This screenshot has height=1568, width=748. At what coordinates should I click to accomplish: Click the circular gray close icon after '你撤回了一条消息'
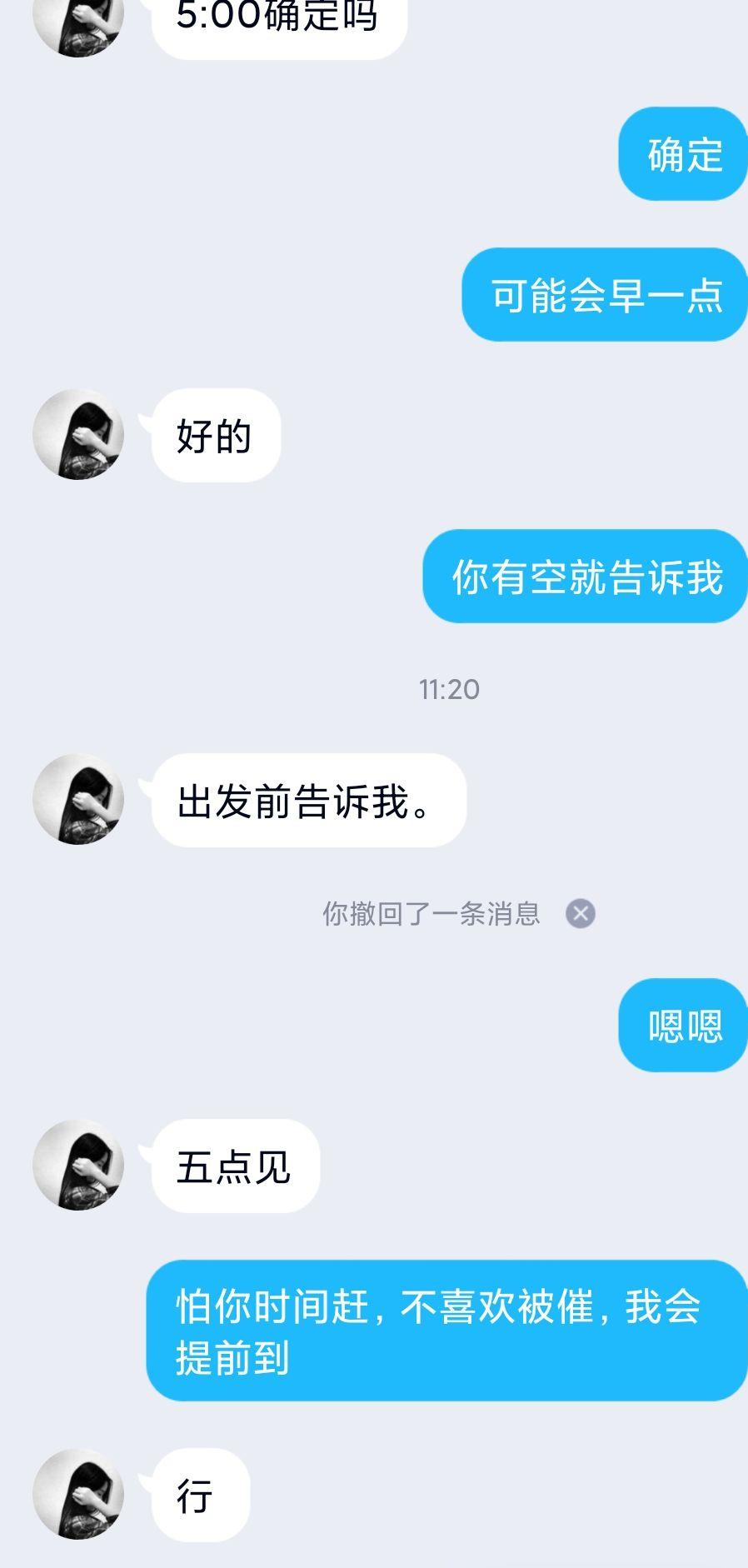click(581, 915)
